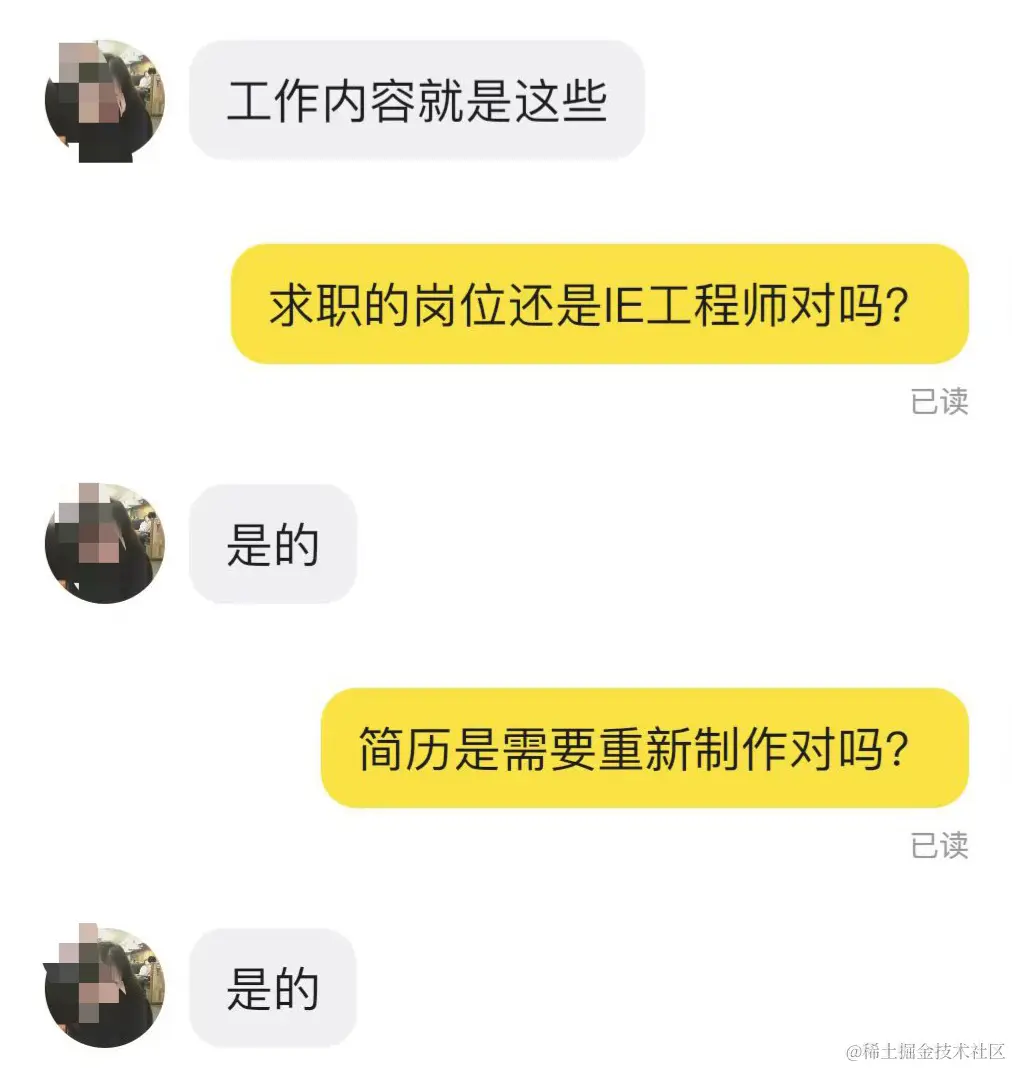
Task: Tap avatar beside '是的' reply after IE工程师 question
Action: click(x=104, y=544)
